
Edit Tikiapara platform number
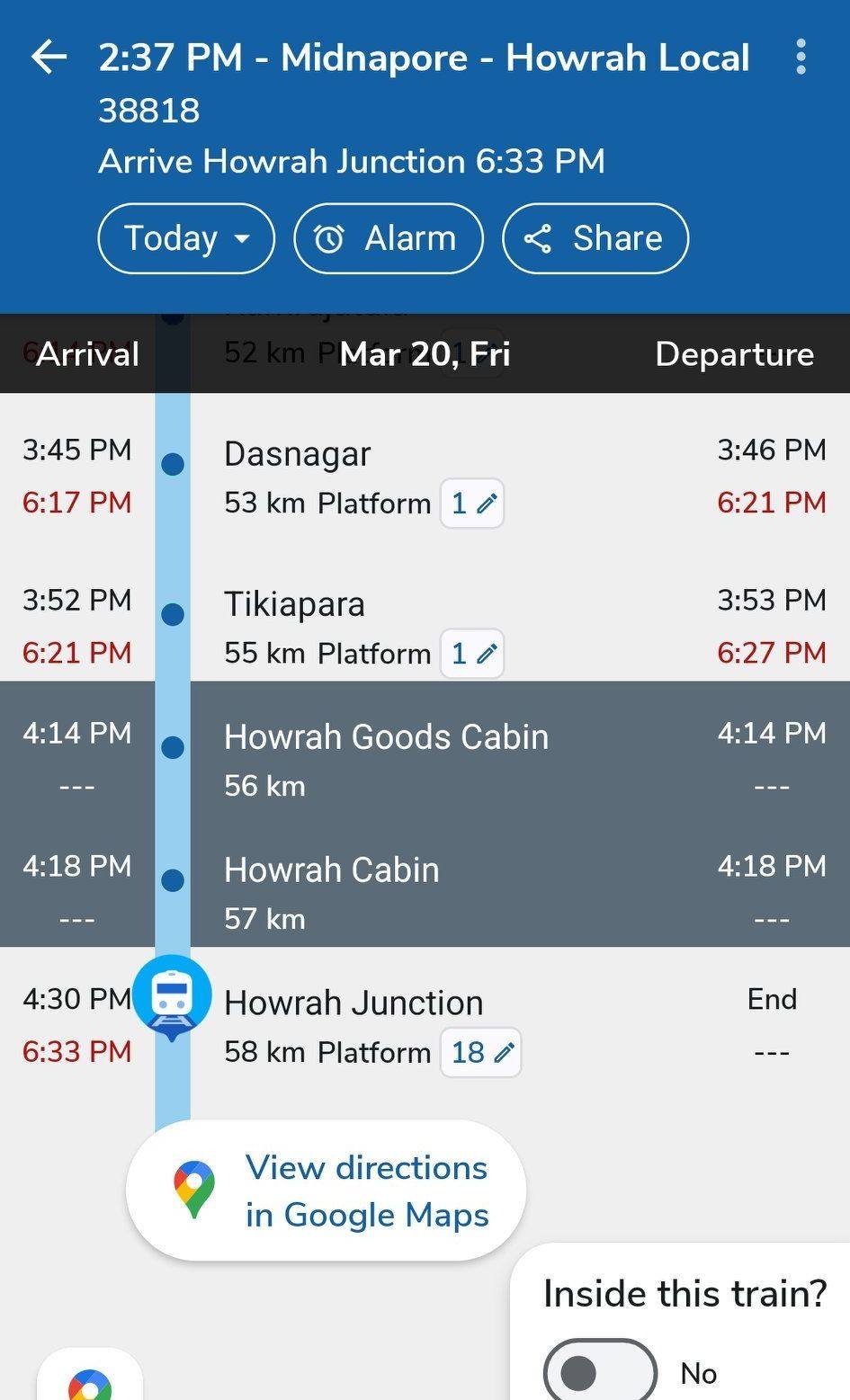(x=472, y=654)
